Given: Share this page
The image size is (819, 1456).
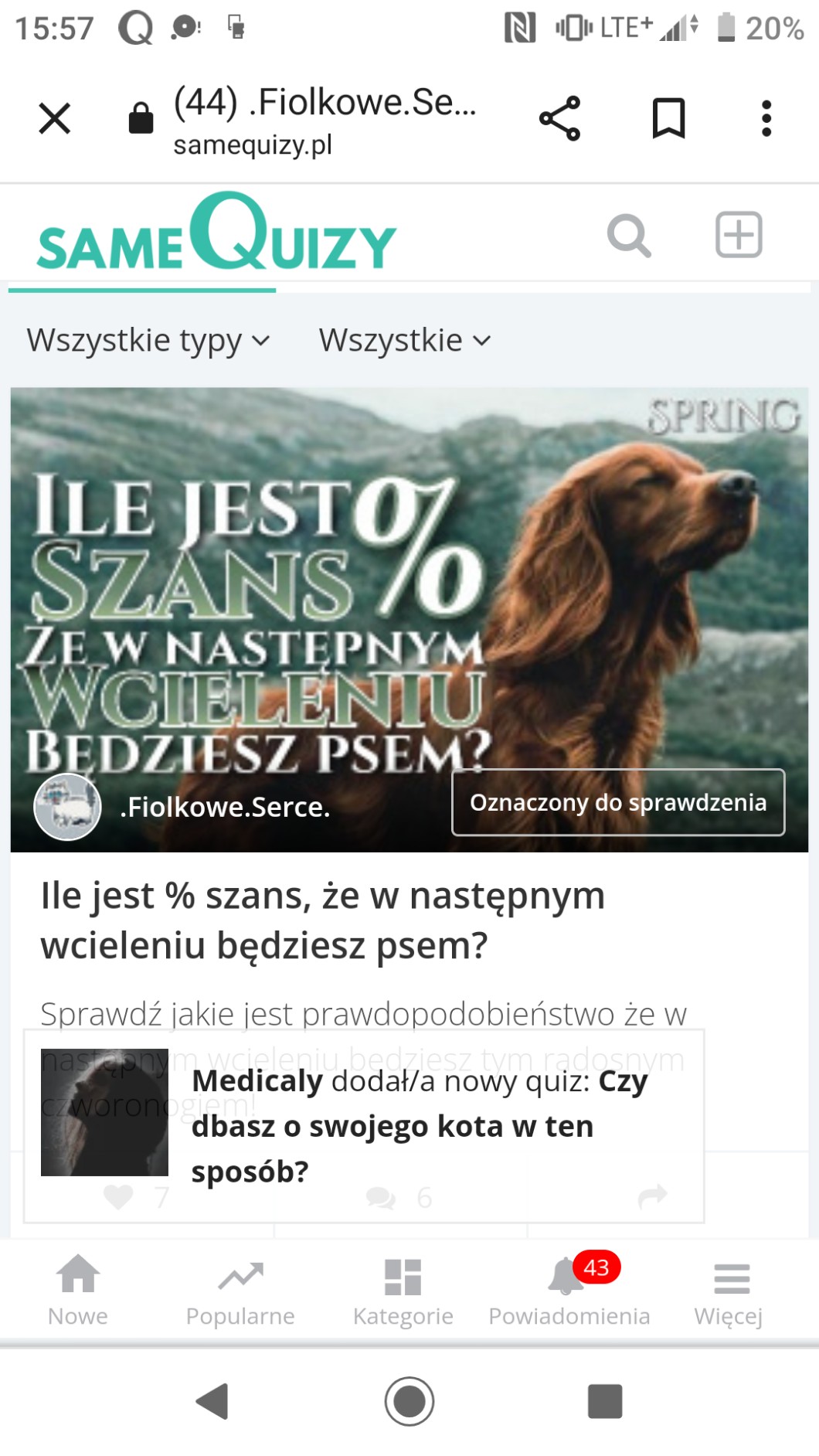Looking at the screenshot, I should [559, 118].
